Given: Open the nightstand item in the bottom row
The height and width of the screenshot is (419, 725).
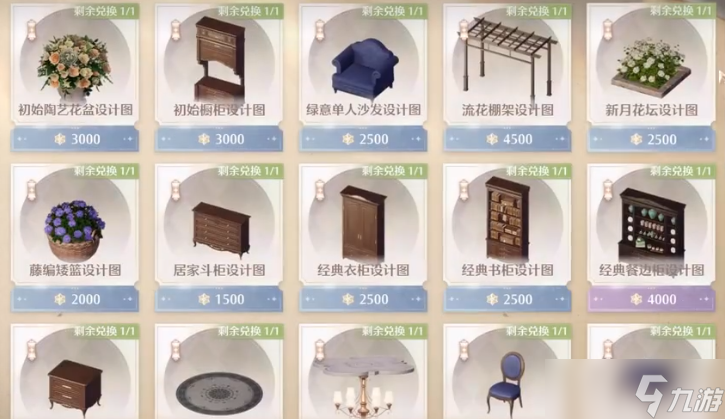Looking at the screenshot, I should [76, 380].
